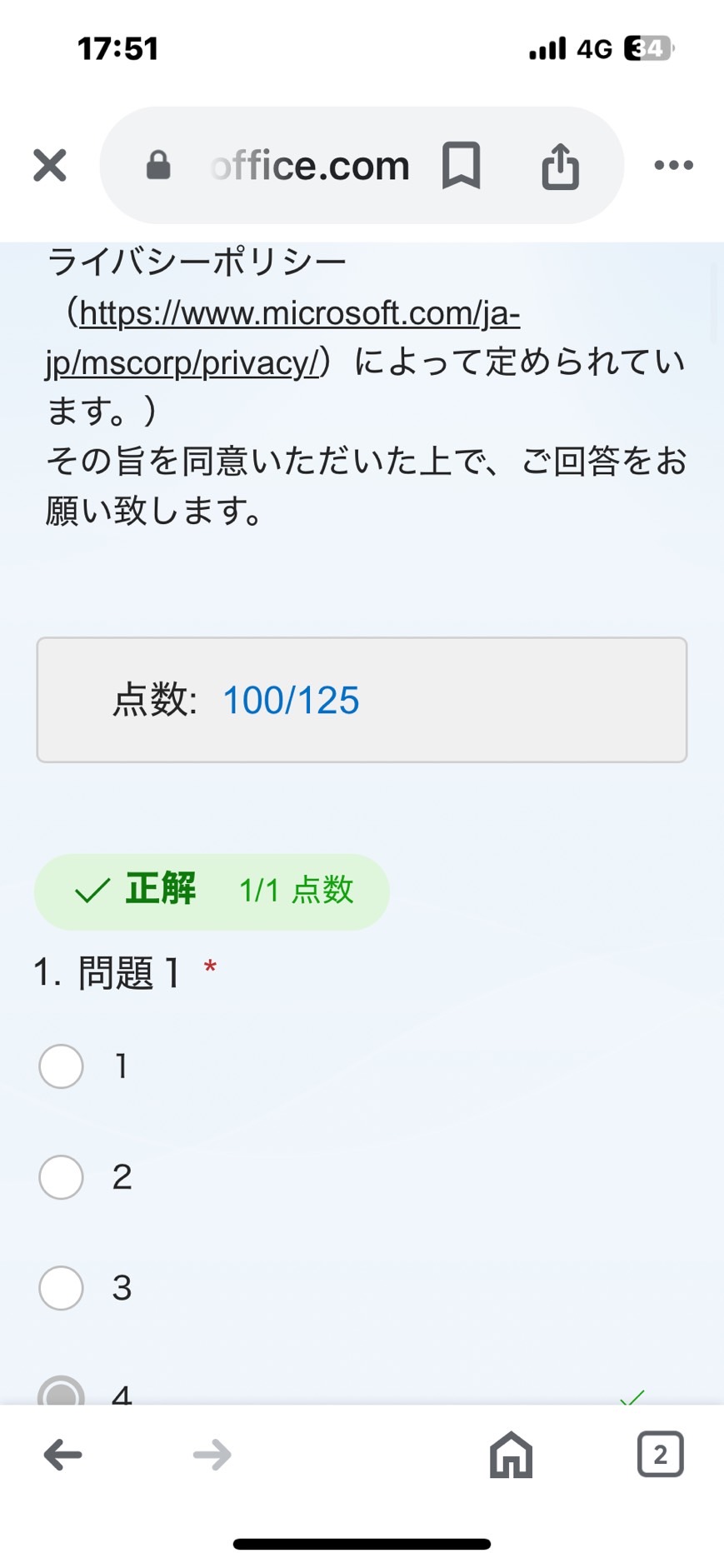Viewport: 724px width, 1568px height.
Task: Open the browser home page
Action: pyautogui.click(x=511, y=1455)
